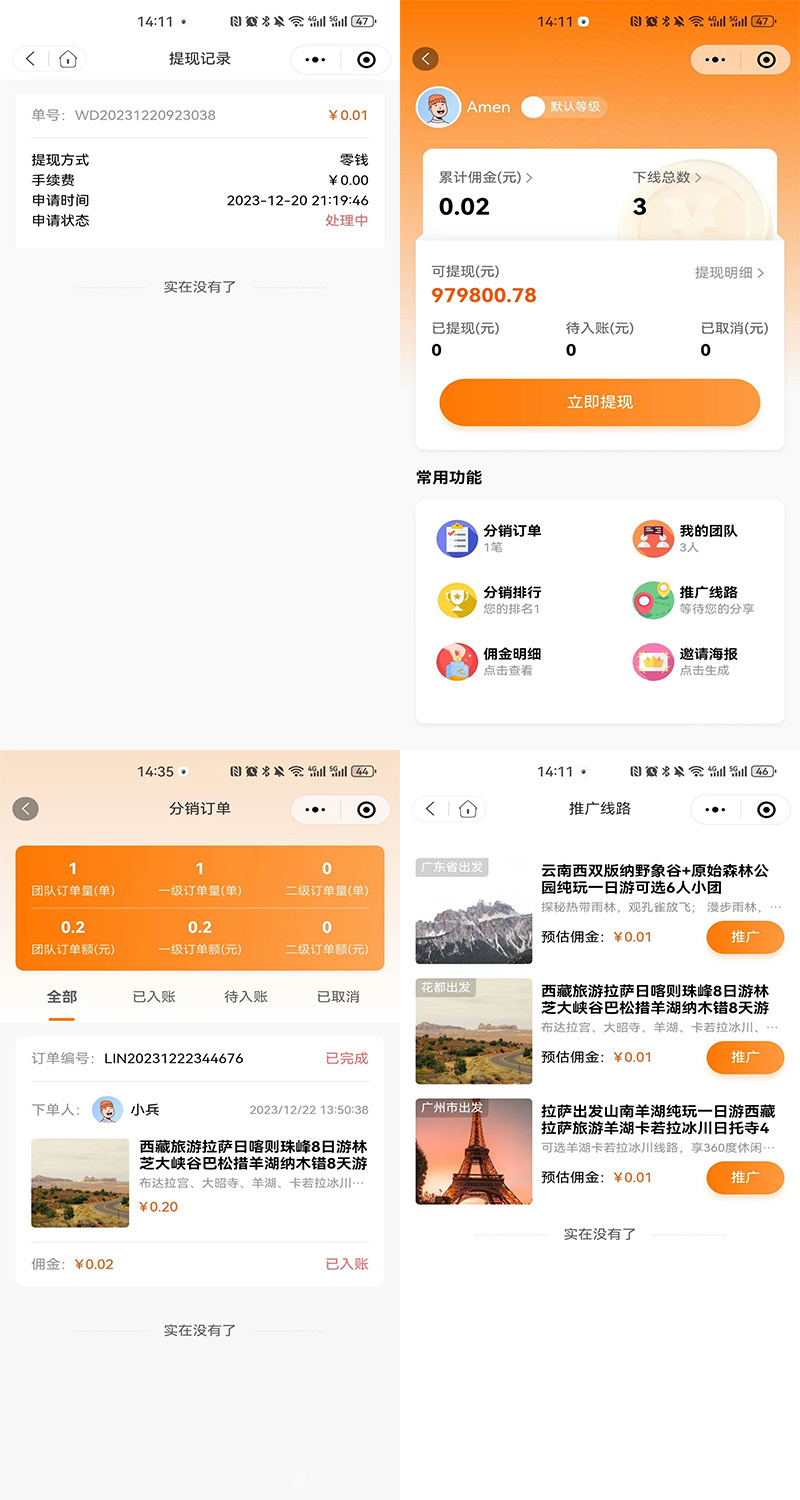Viewport: 800px width, 1500px height.
Task: Open 提现明细 withdrawal details link
Action: coord(730,273)
